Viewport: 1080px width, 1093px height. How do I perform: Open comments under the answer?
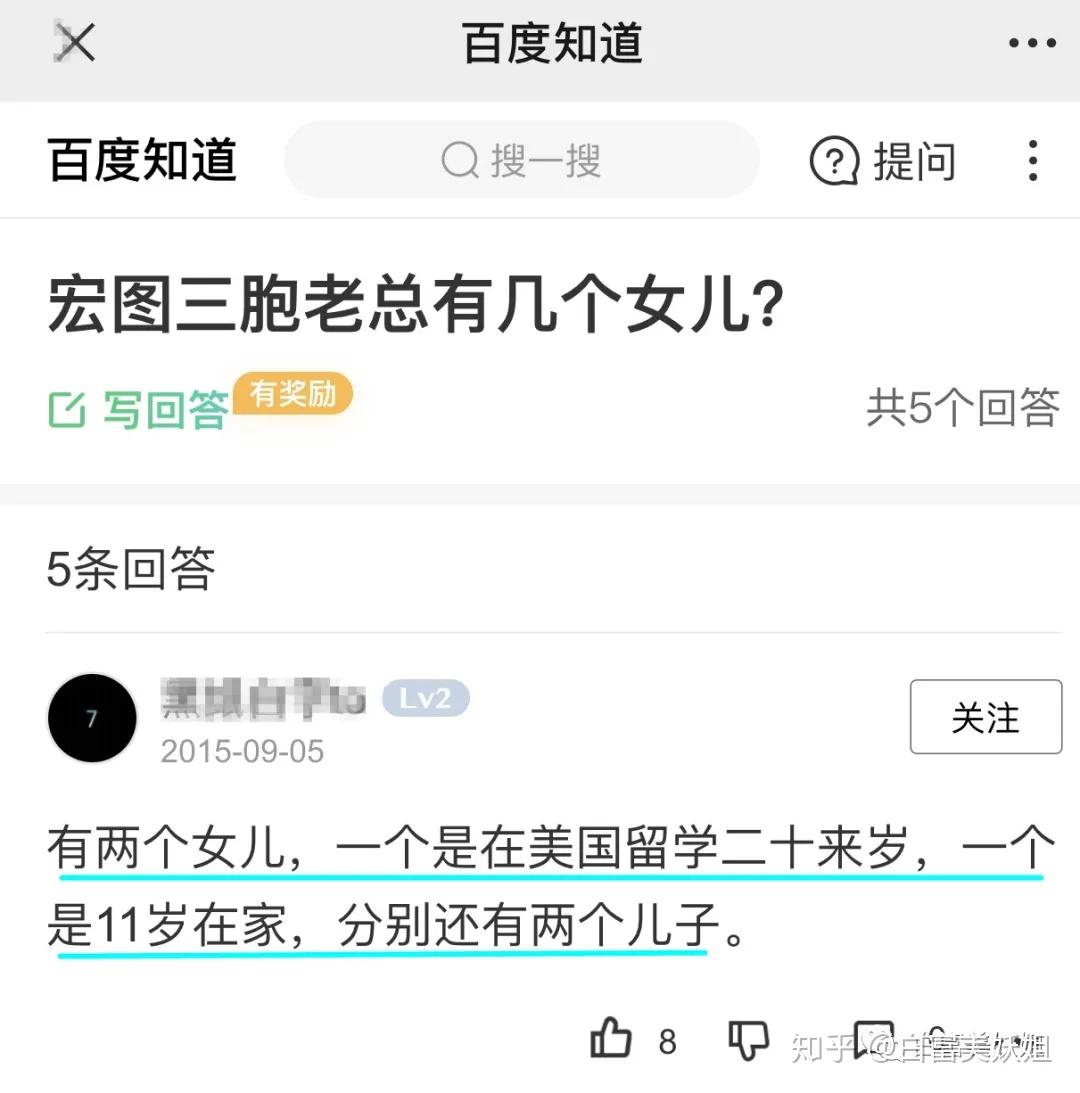[x=875, y=1040]
